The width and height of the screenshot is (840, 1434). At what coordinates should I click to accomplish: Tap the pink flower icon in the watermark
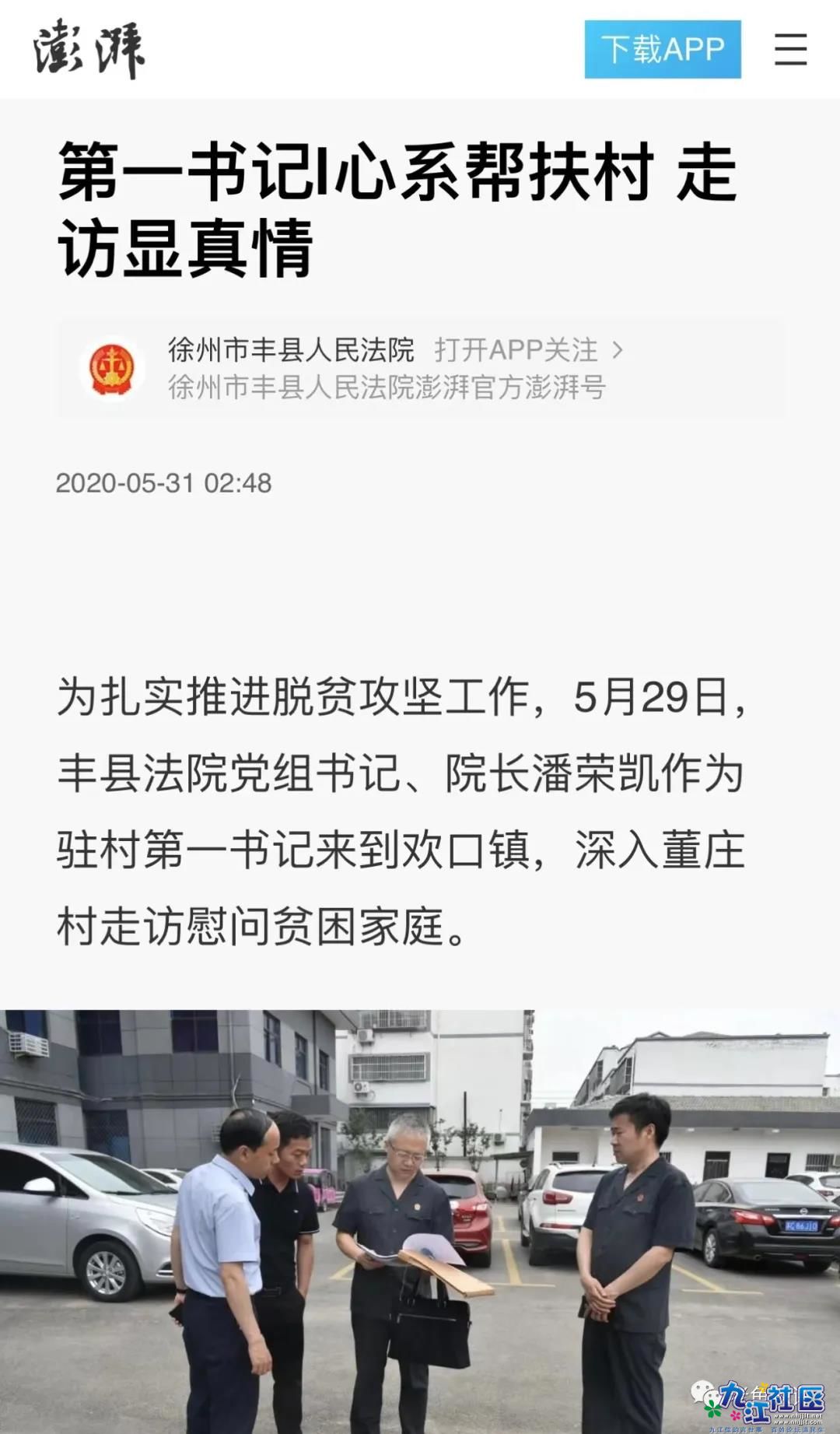735,1416
